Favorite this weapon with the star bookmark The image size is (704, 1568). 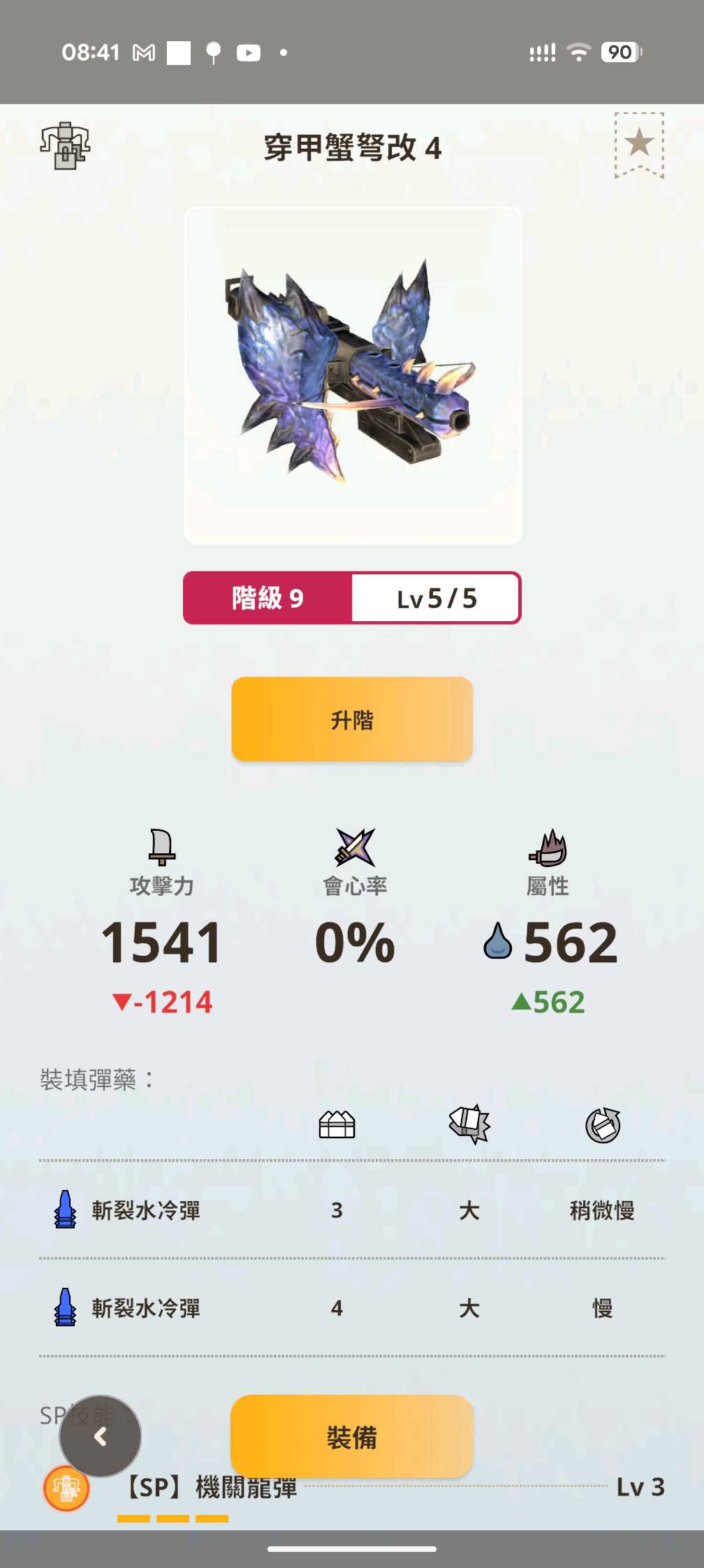click(x=639, y=145)
